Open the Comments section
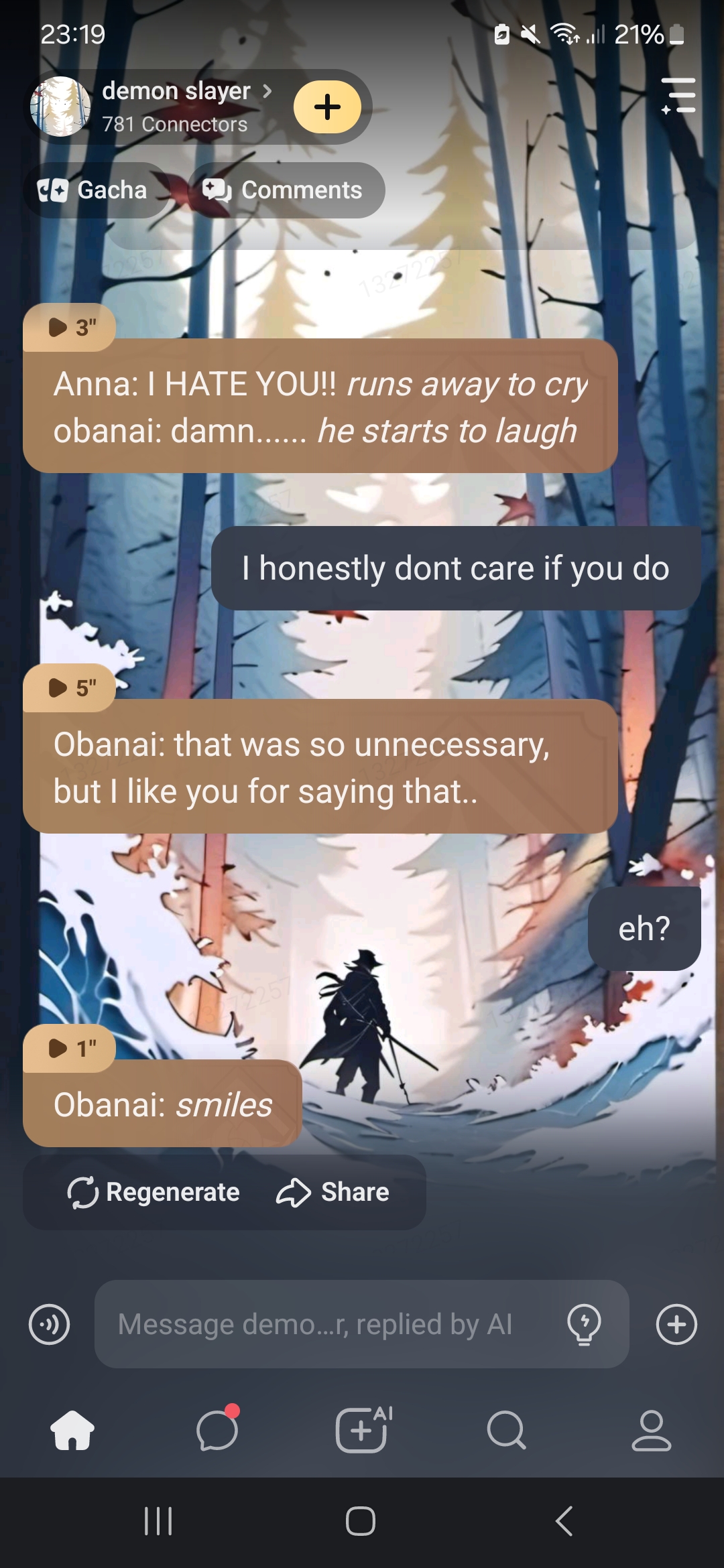 pos(285,190)
